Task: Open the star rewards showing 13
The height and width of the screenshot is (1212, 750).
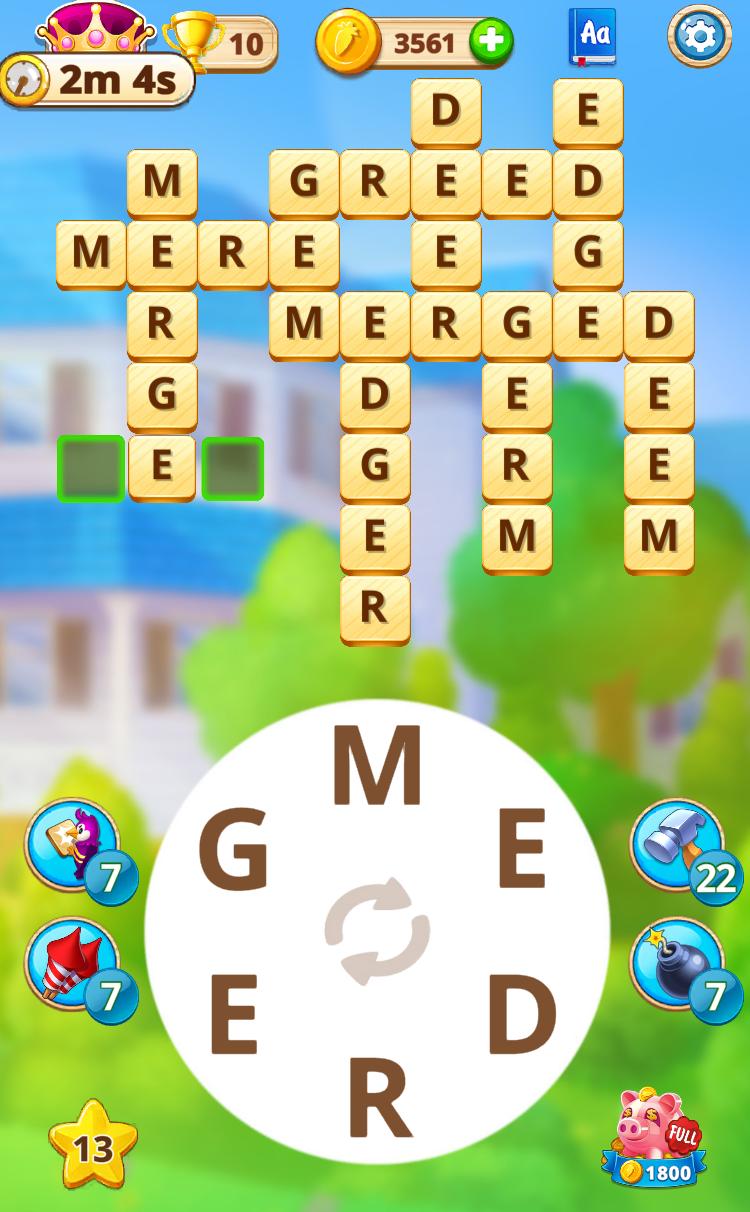Action: click(93, 1146)
